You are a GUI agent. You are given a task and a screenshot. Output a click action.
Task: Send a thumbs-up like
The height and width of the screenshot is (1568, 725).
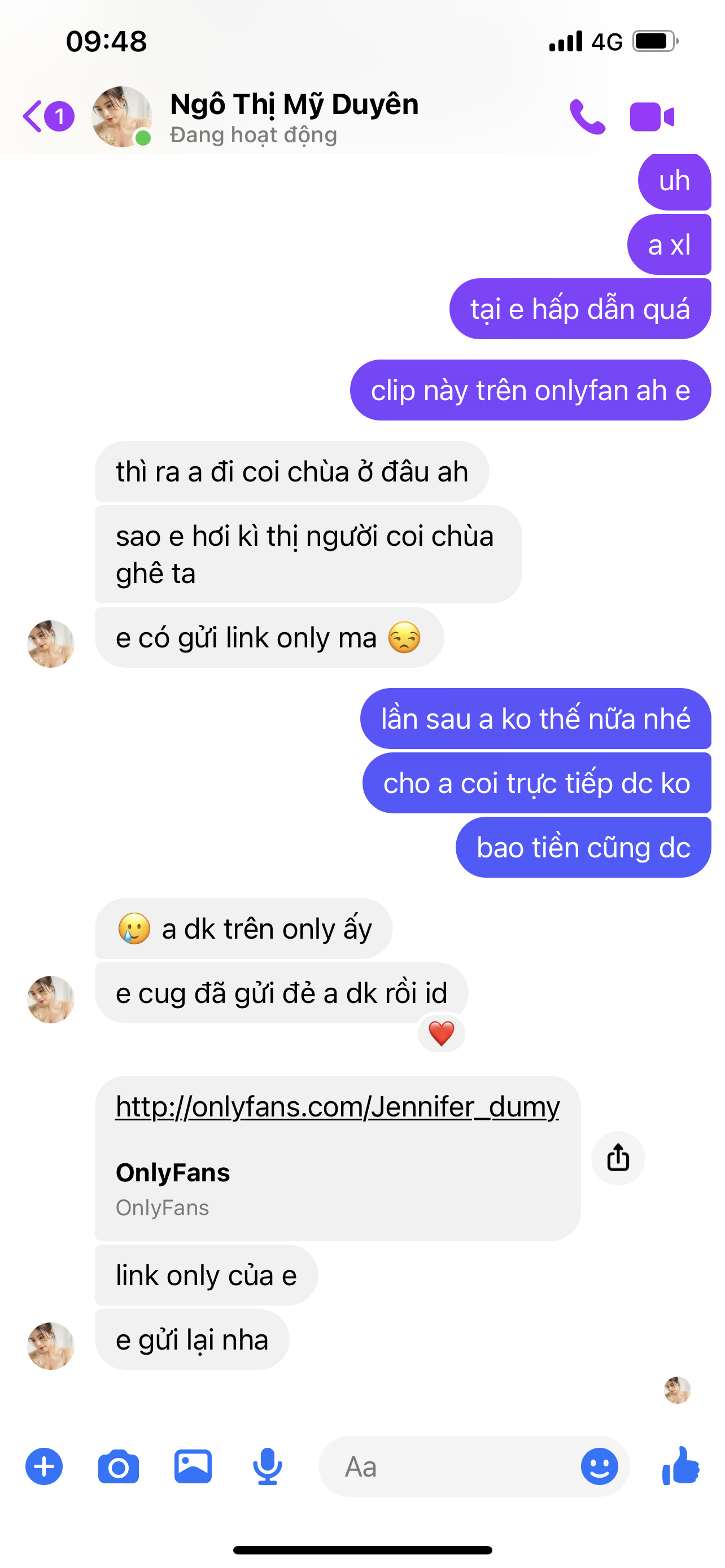point(680,1466)
